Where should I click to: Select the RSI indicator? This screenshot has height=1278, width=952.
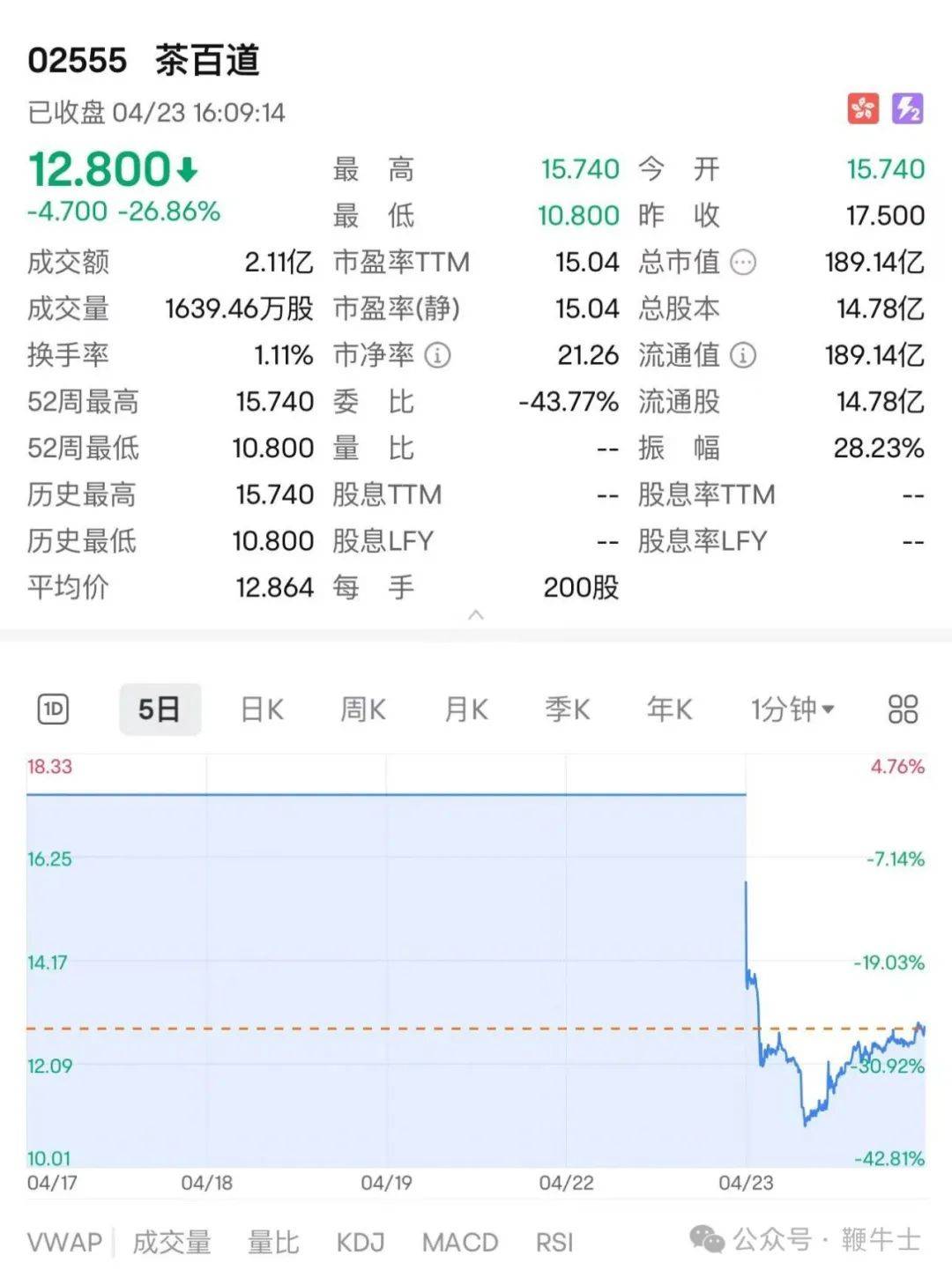[554, 1242]
